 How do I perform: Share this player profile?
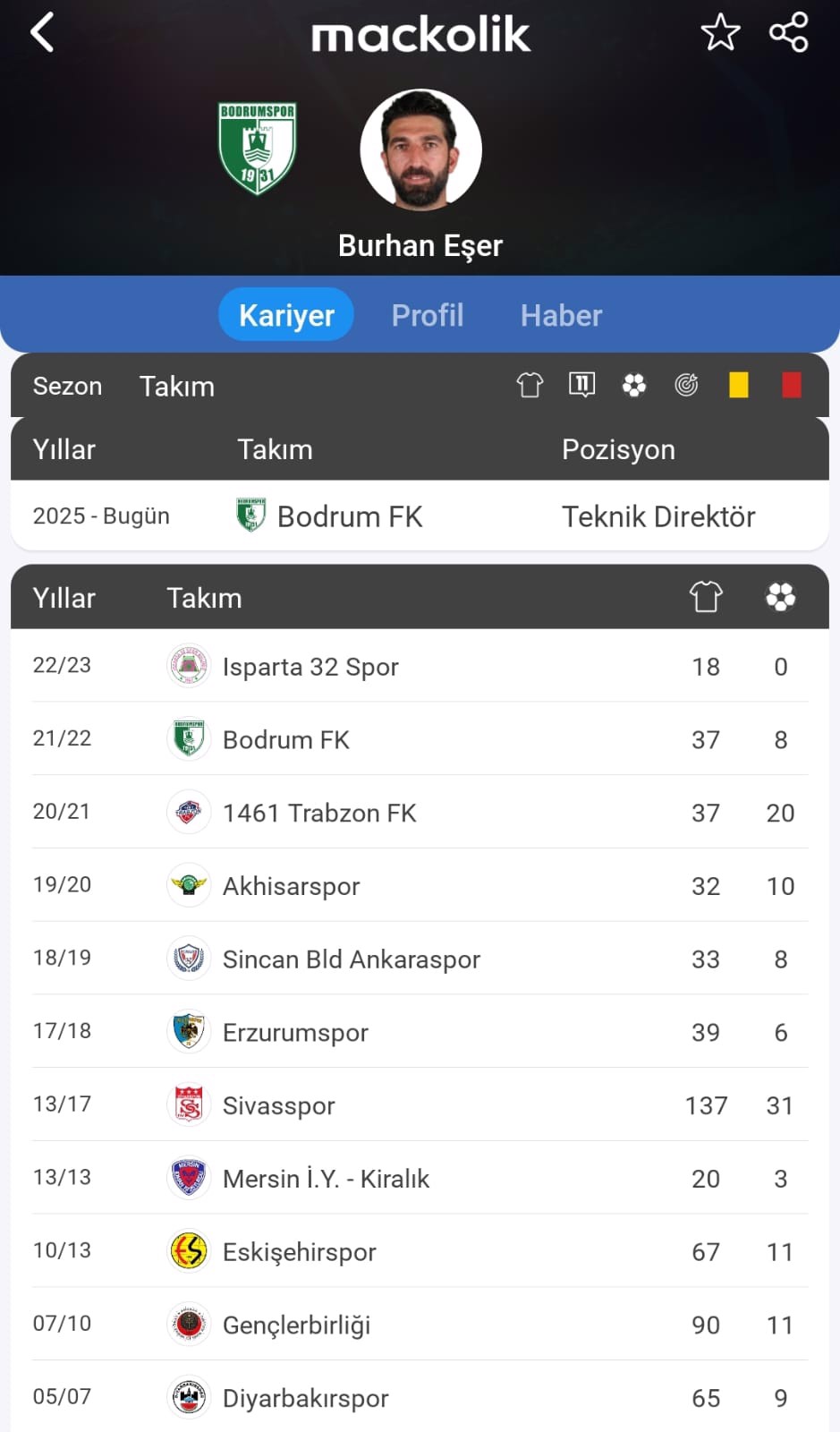coord(789,33)
